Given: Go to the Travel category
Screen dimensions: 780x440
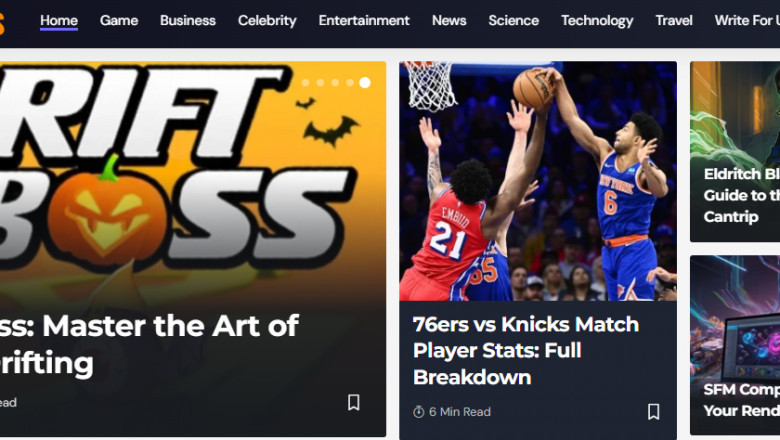Looking at the screenshot, I should tap(674, 20).
